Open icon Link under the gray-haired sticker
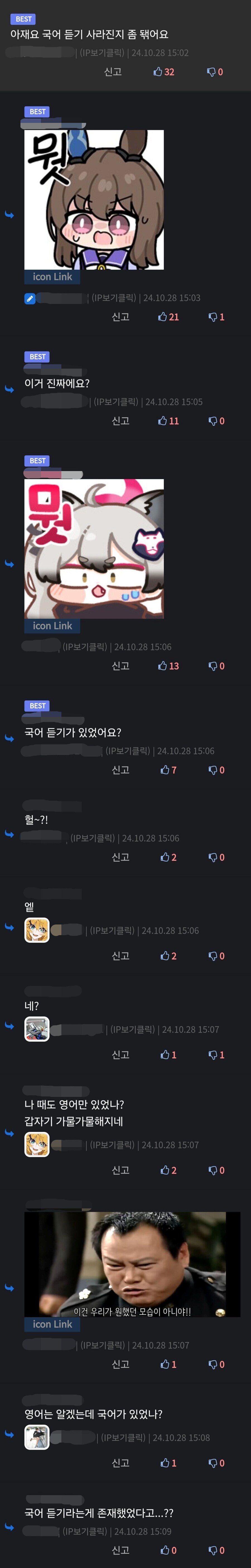The width and height of the screenshot is (251, 1568). 52,626
